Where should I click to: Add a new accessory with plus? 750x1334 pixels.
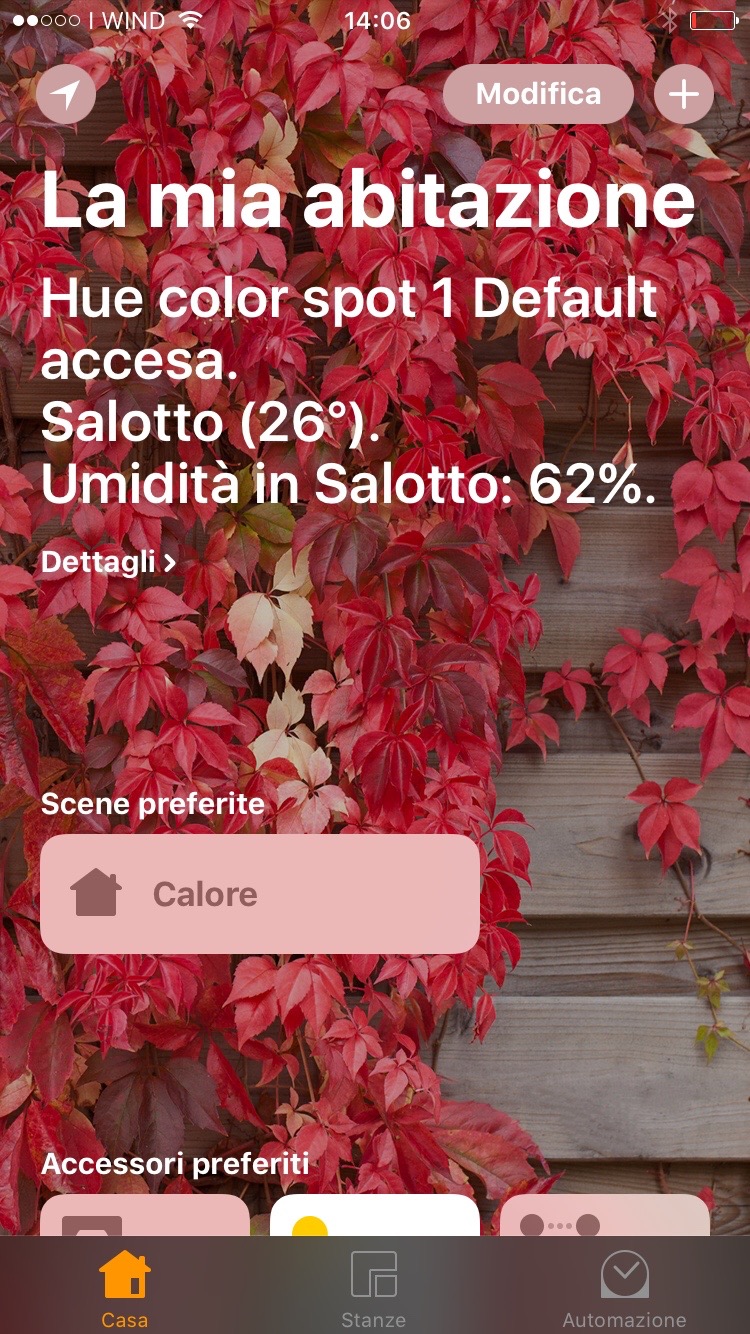(x=684, y=94)
